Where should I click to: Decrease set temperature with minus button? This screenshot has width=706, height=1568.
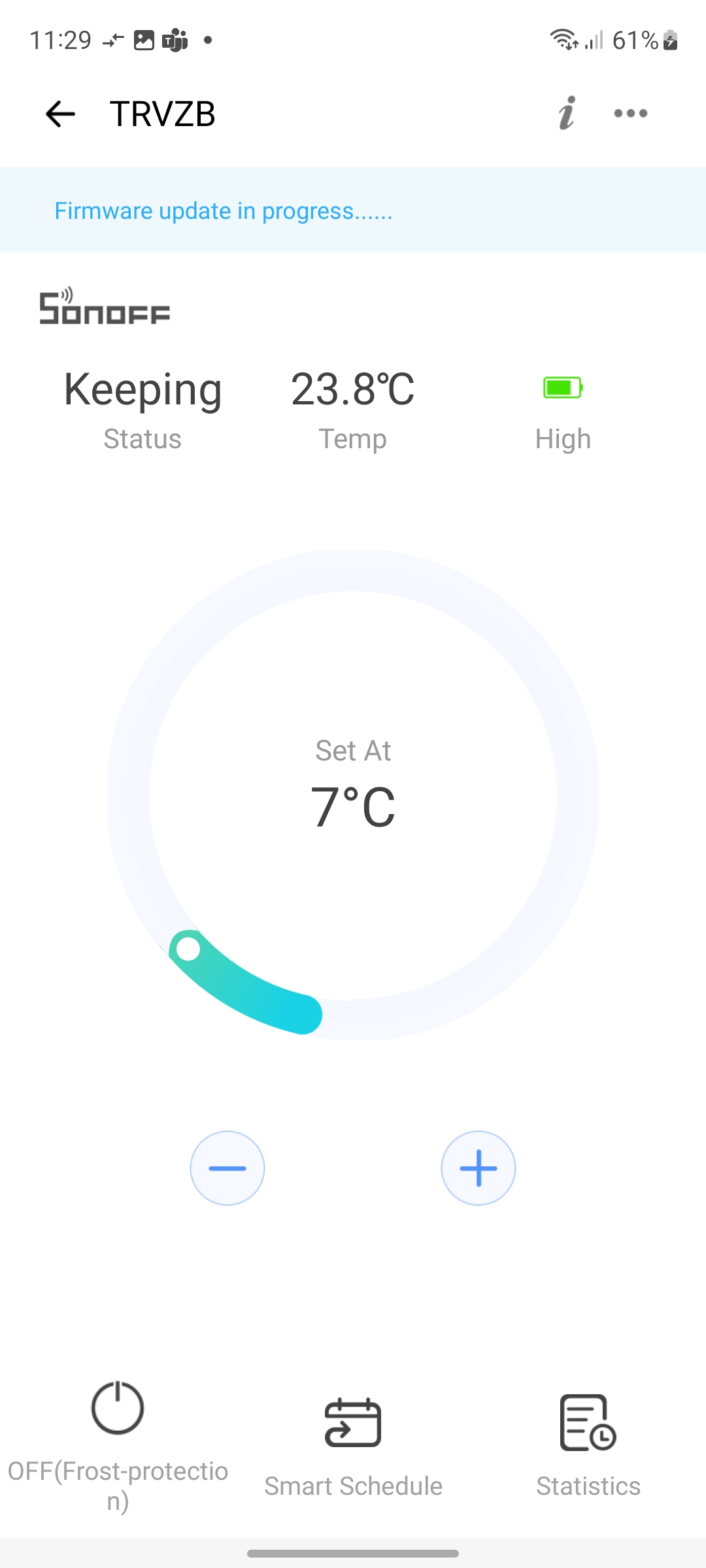tap(227, 1168)
